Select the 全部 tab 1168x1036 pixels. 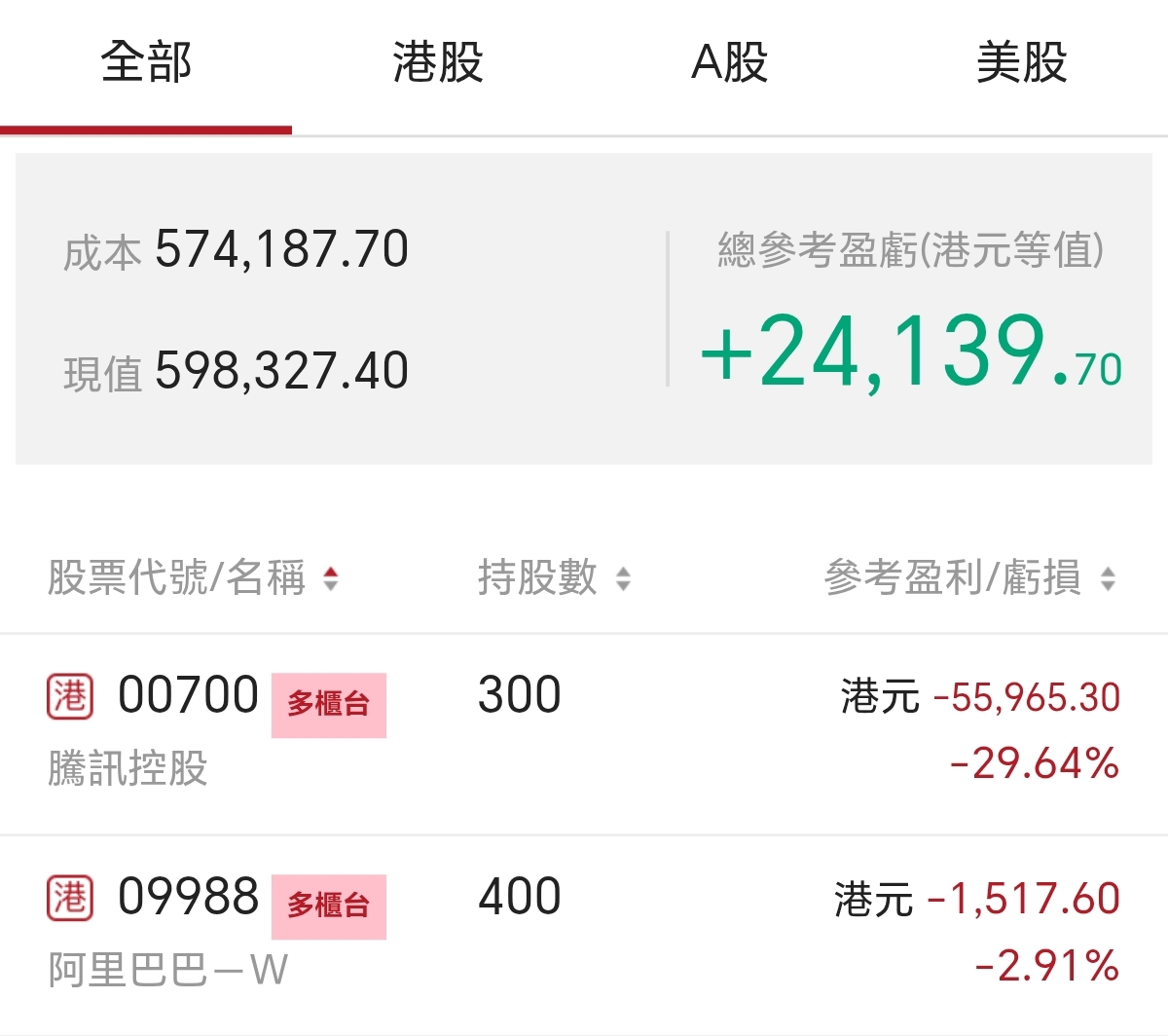tap(146, 63)
